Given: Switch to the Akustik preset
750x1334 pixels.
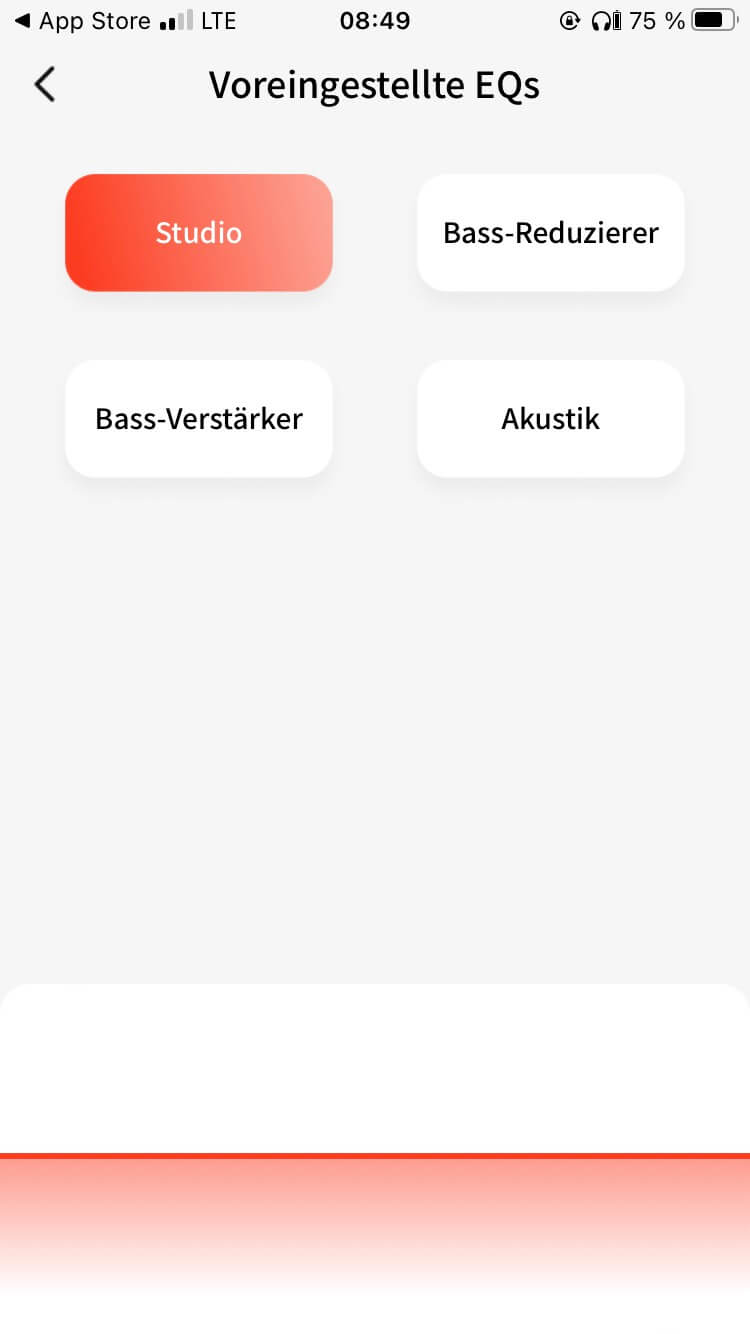Looking at the screenshot, I should pos(551,419).
